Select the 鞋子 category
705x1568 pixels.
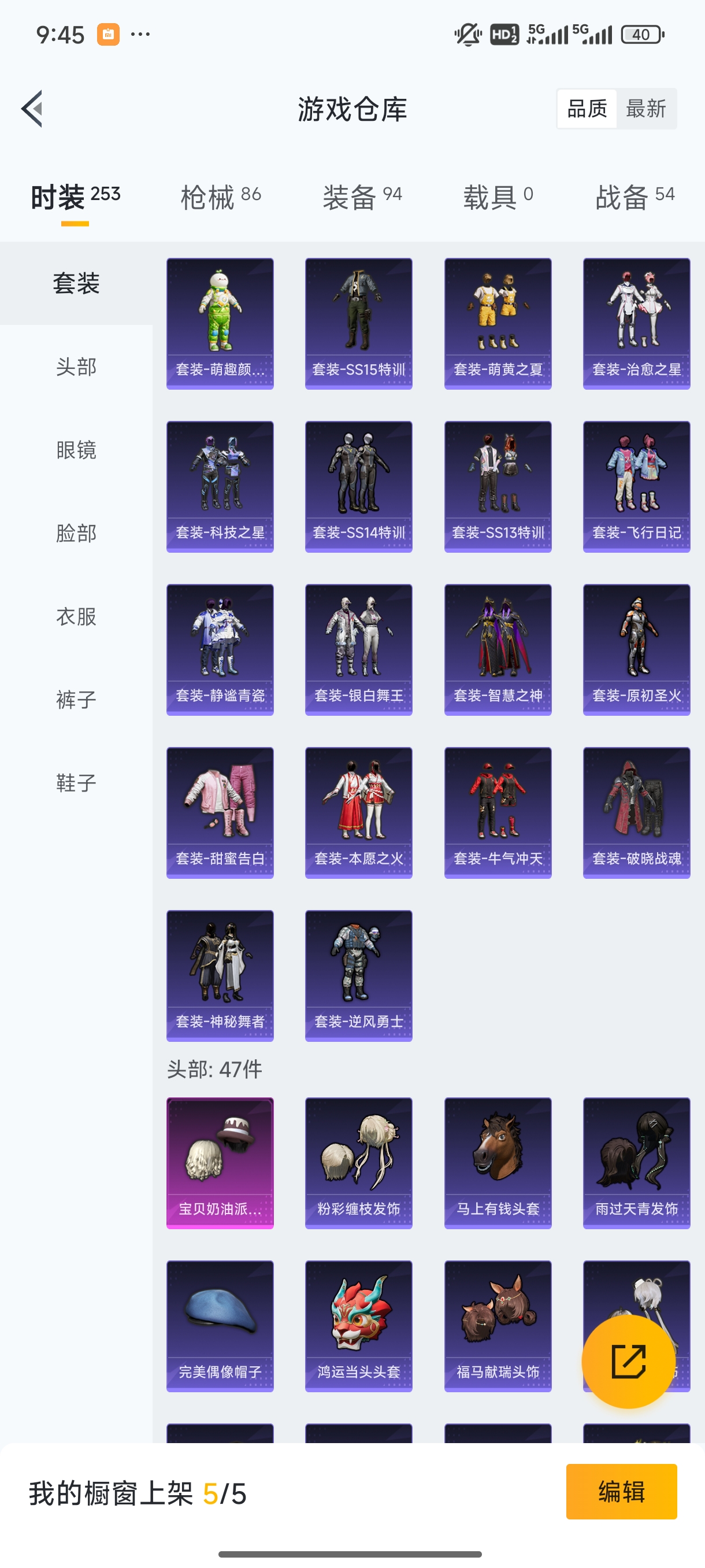coord(76,783)
